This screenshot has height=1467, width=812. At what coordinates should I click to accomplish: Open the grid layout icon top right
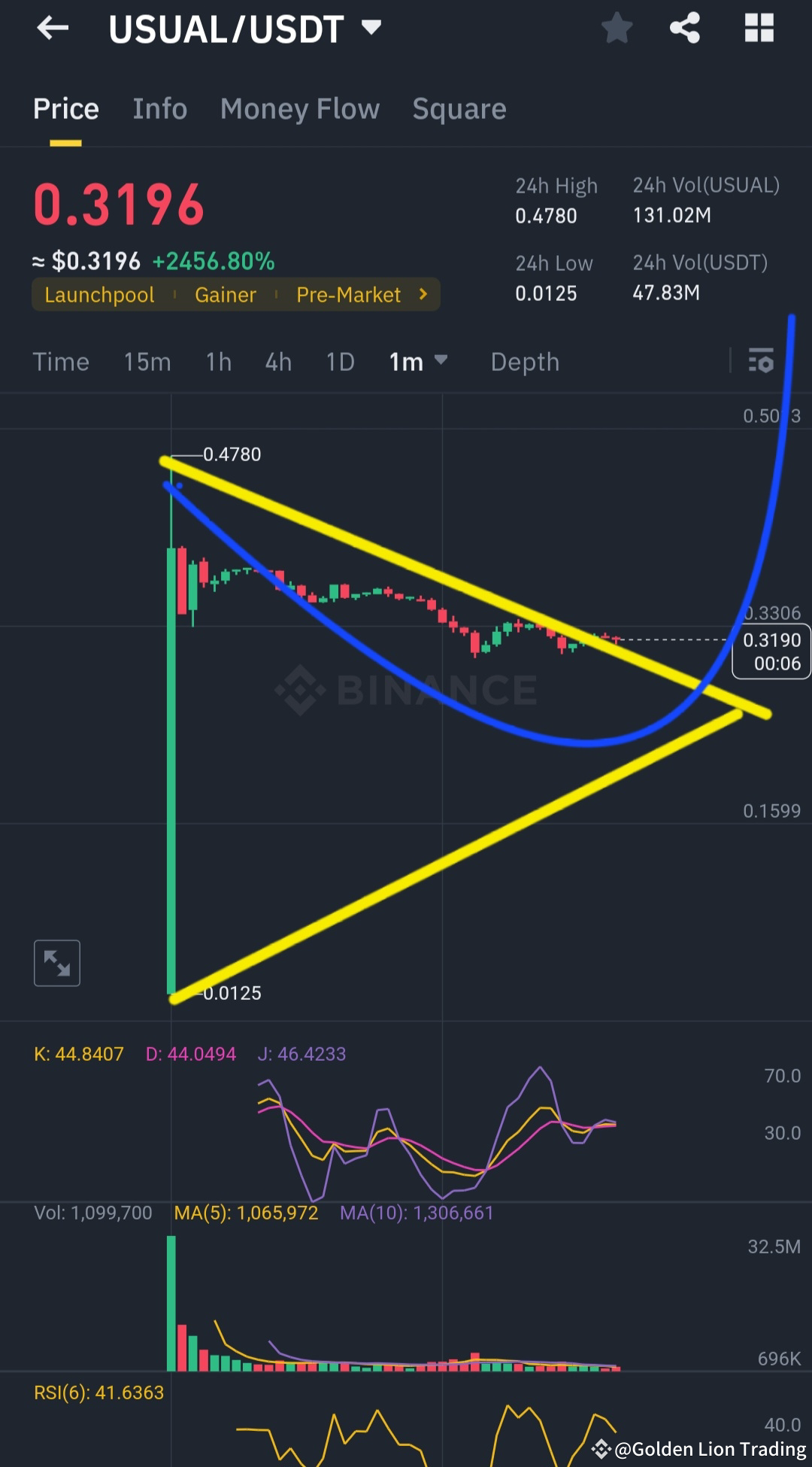759,28
